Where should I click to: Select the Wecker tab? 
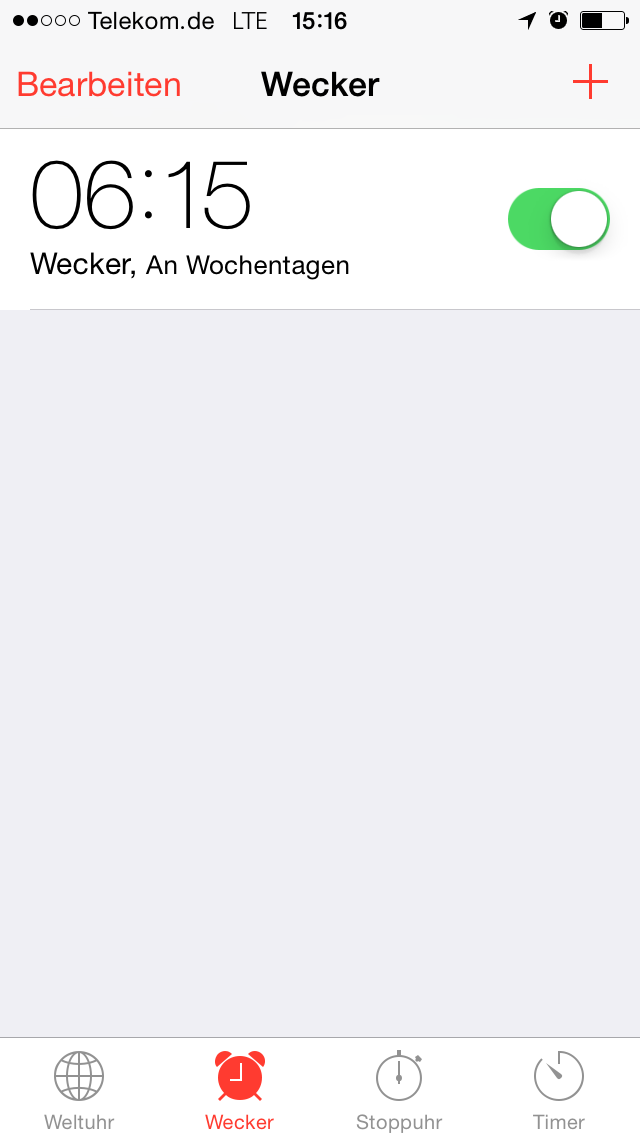click(239, 1090)
